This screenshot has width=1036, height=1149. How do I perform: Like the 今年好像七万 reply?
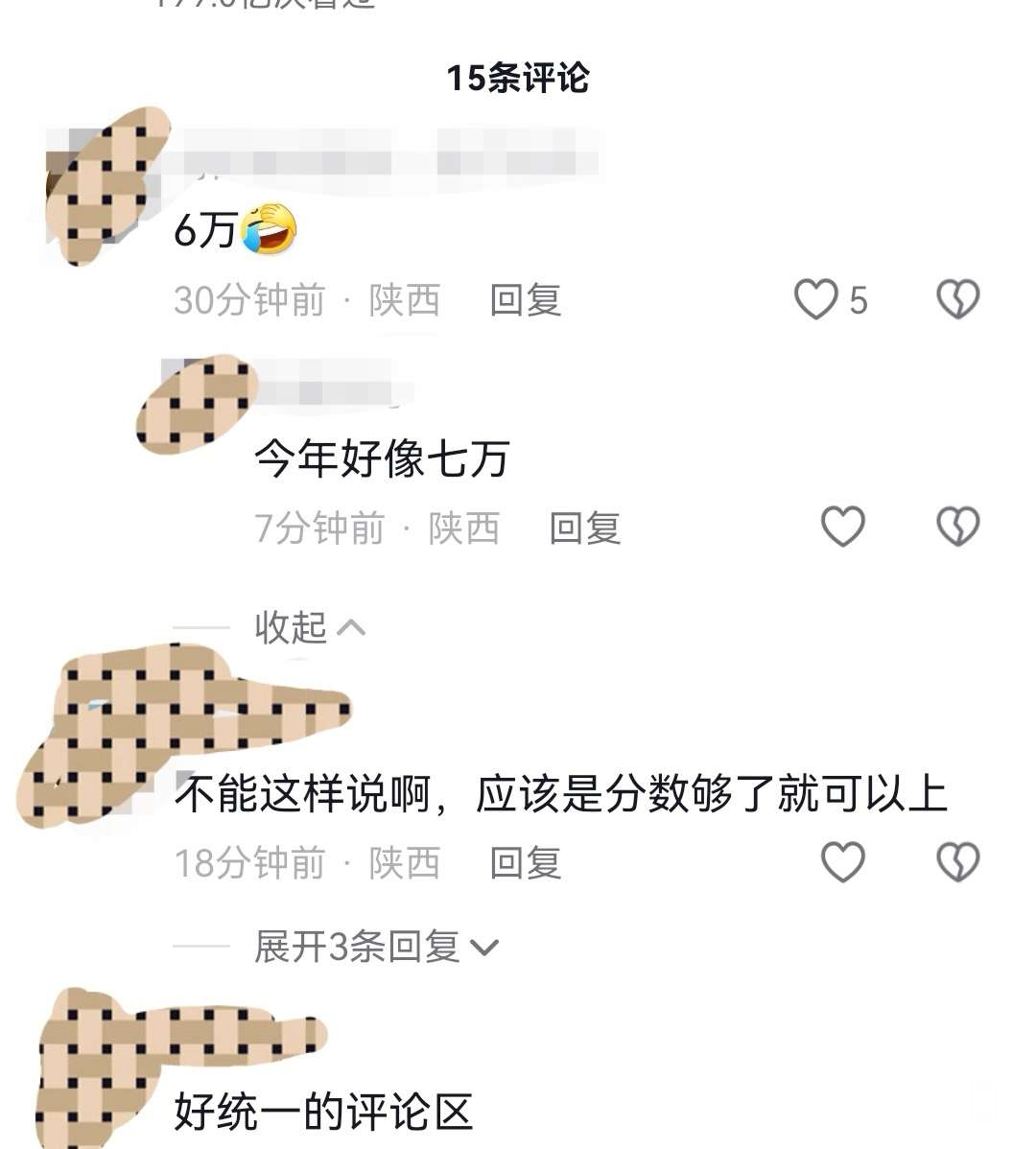point(842,527)
